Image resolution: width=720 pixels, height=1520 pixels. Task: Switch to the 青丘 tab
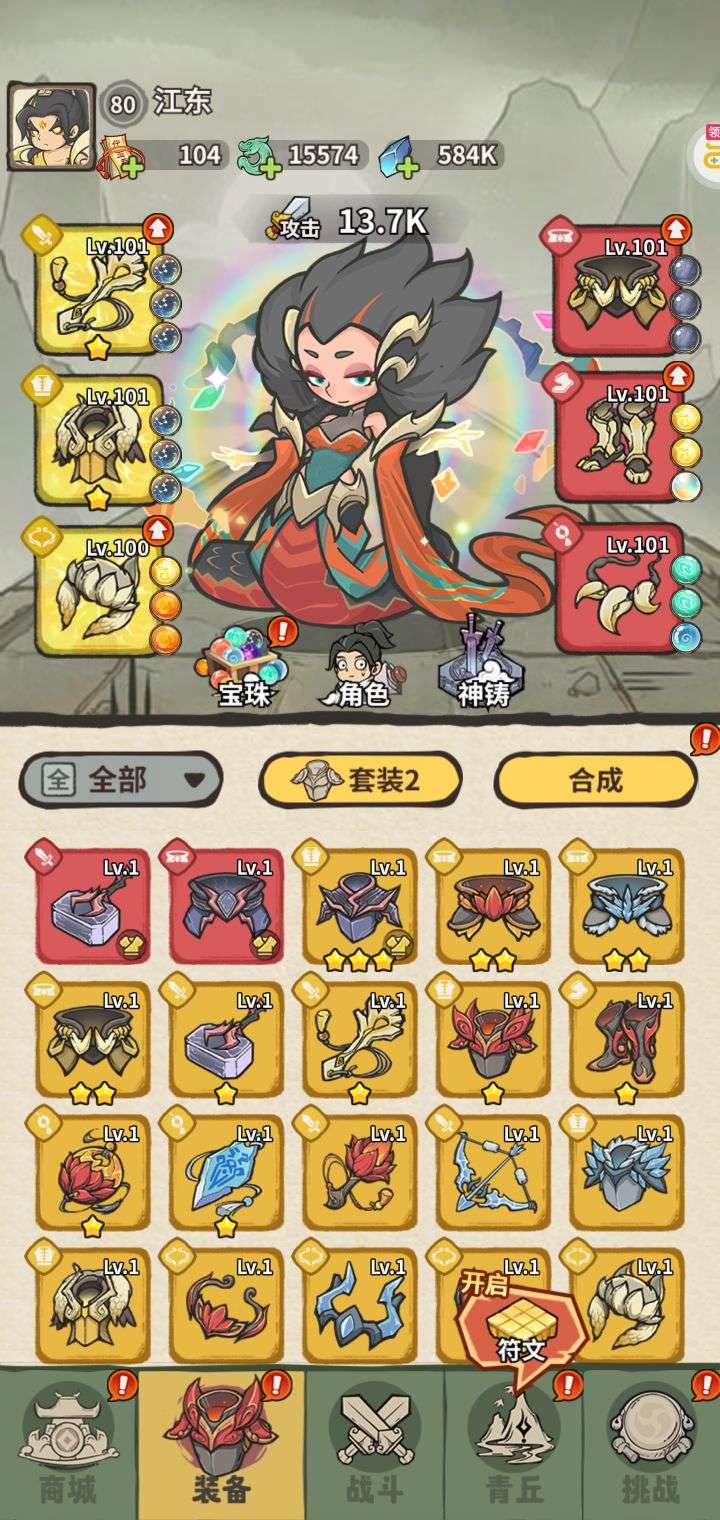514,1443
